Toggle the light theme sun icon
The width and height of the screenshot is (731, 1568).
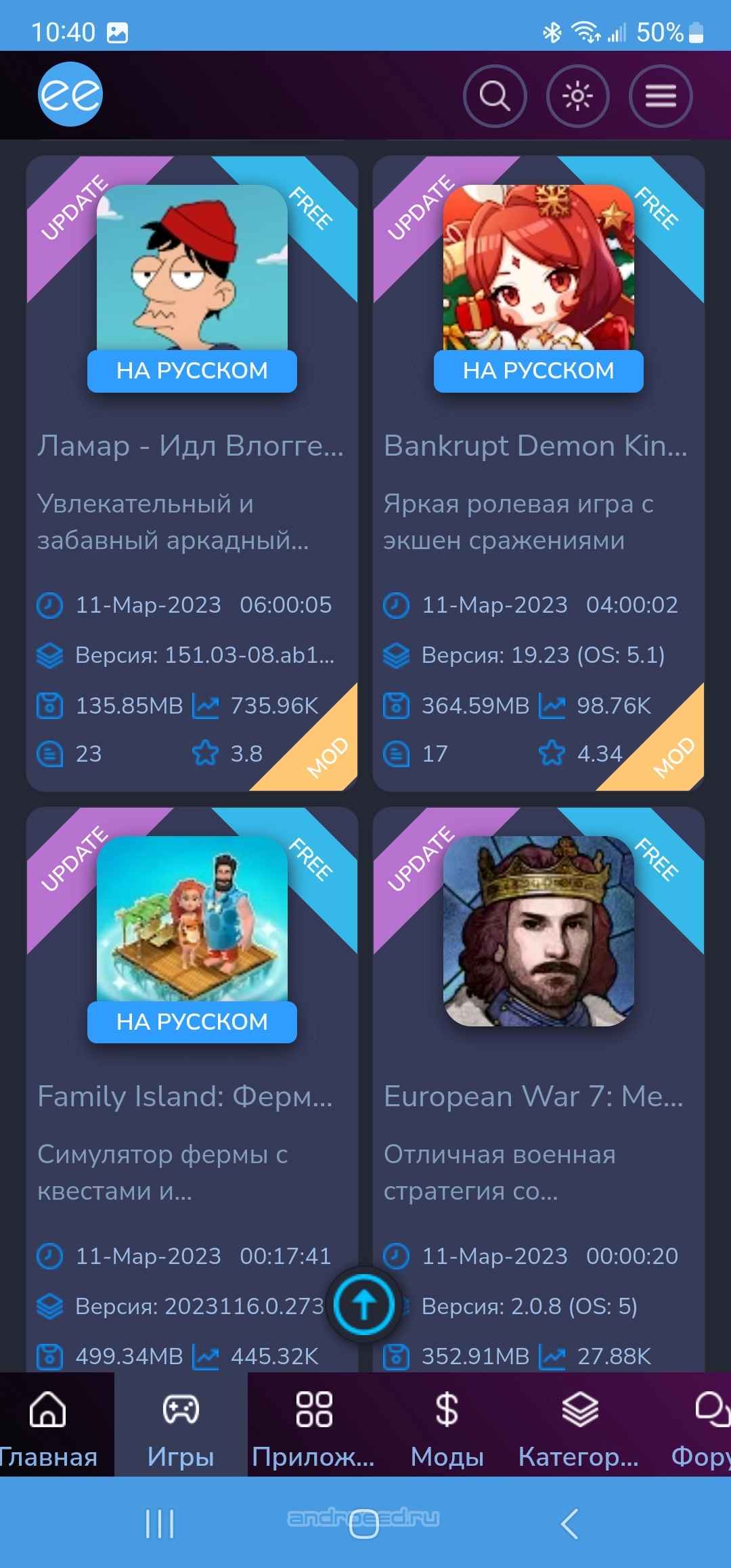tap(577, 96)
